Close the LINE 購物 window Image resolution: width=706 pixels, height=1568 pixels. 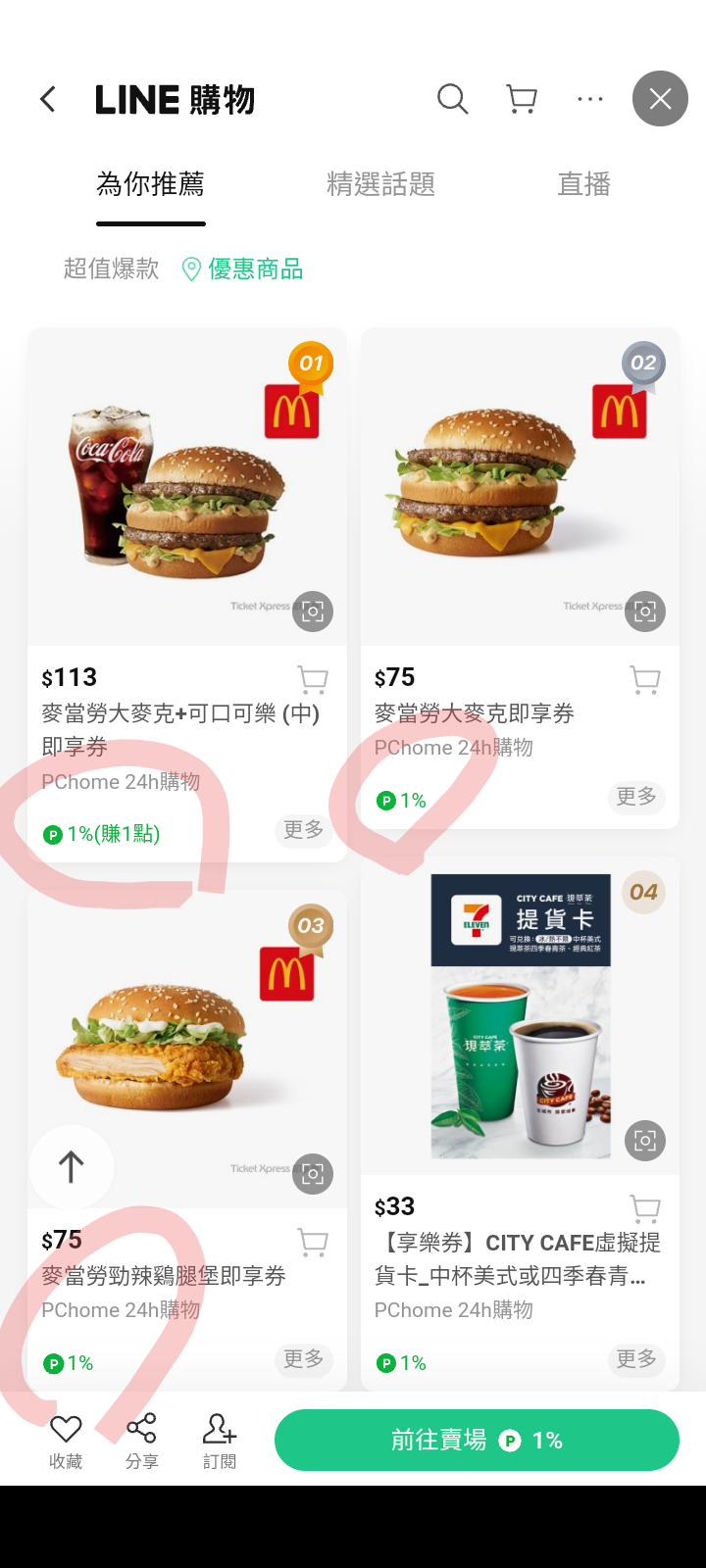coord(660,99)
